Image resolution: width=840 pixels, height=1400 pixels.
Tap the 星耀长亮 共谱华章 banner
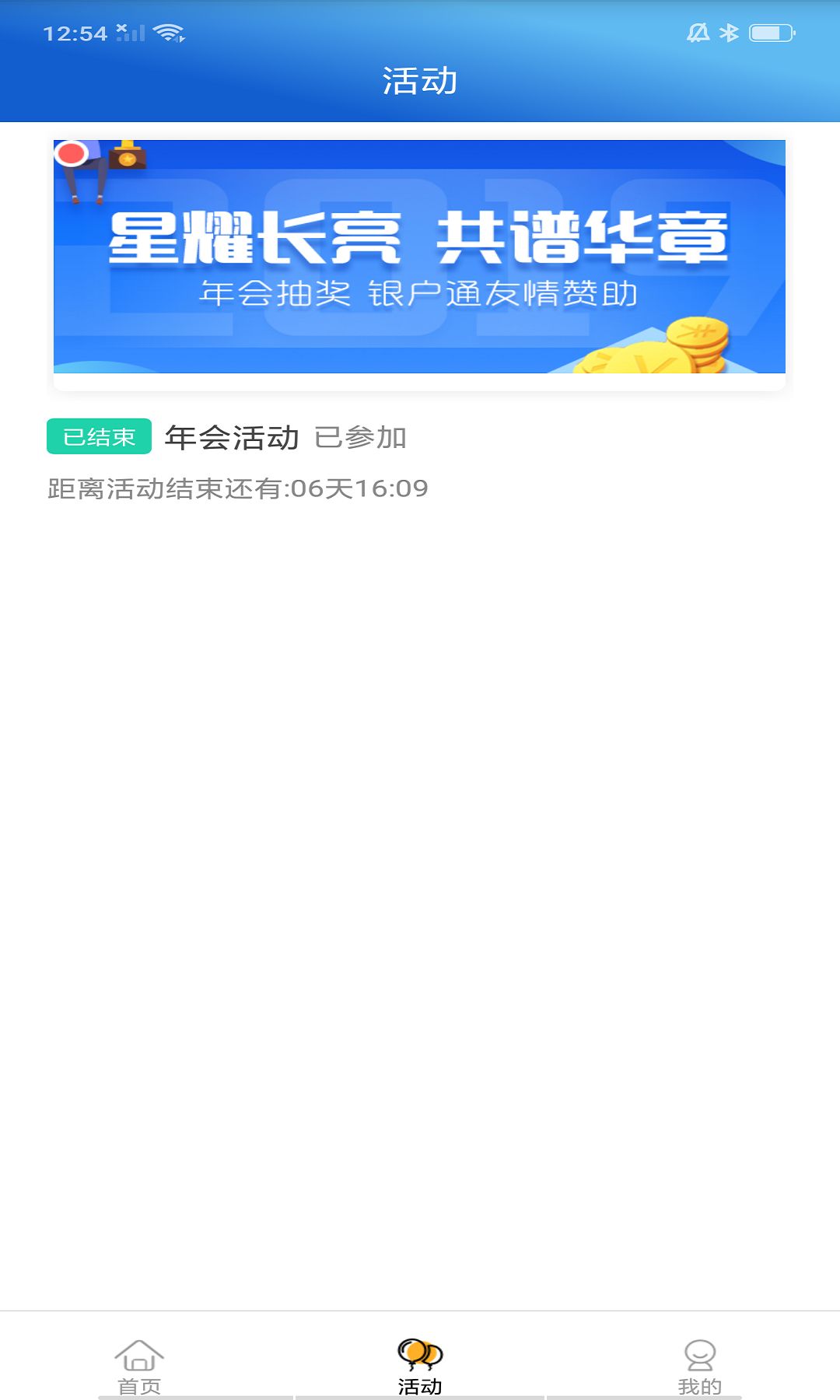tap(420, 261)
